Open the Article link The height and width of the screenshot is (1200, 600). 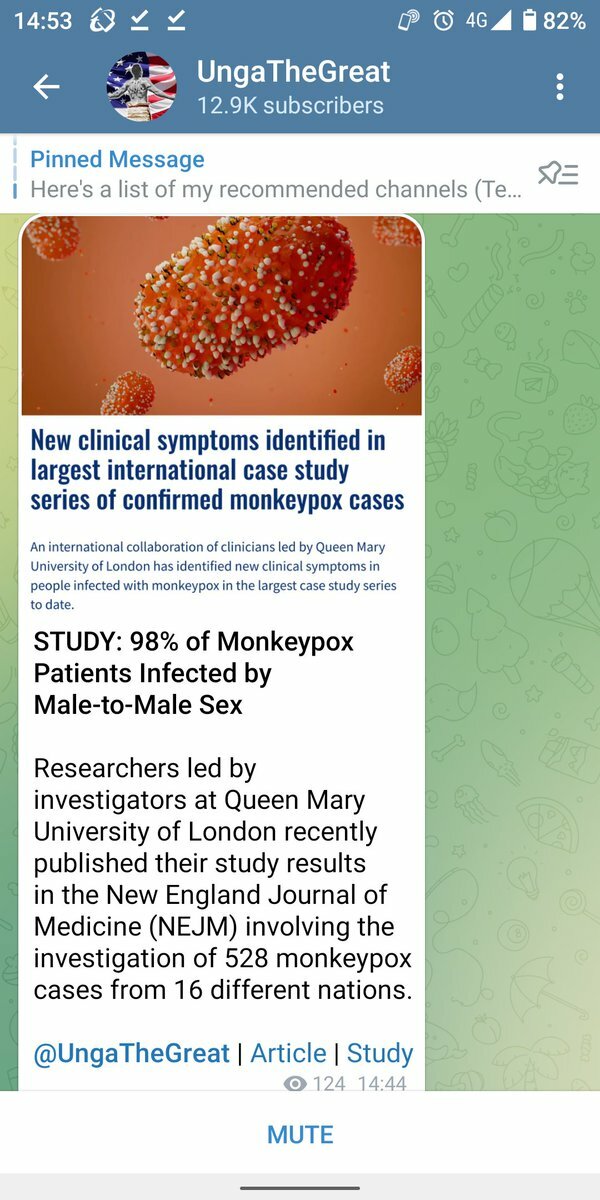pos(288,1053)
